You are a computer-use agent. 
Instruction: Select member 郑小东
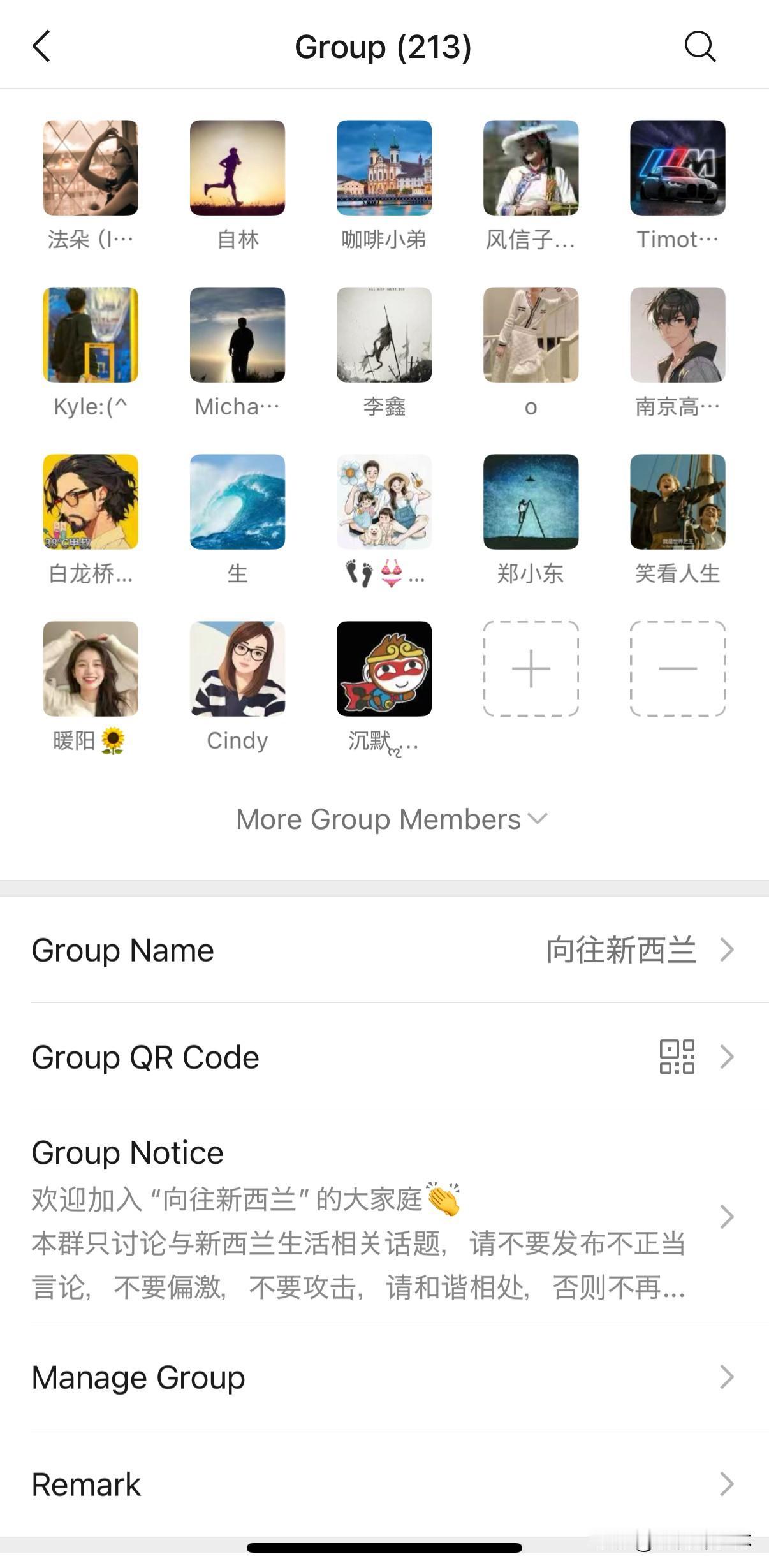[531, 502]
